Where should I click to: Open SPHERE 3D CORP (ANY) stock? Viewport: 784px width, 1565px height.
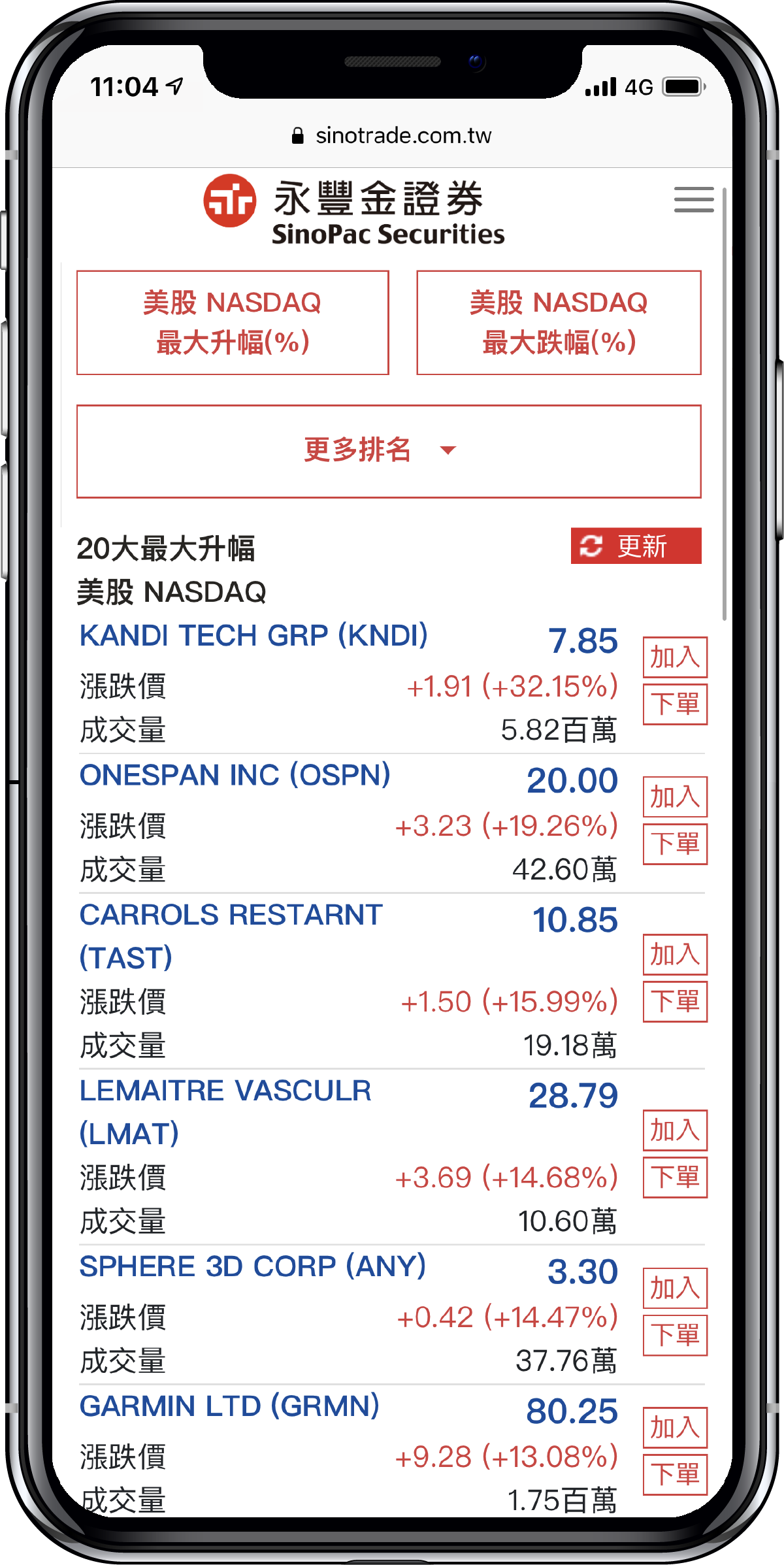tap(252, 1266)
